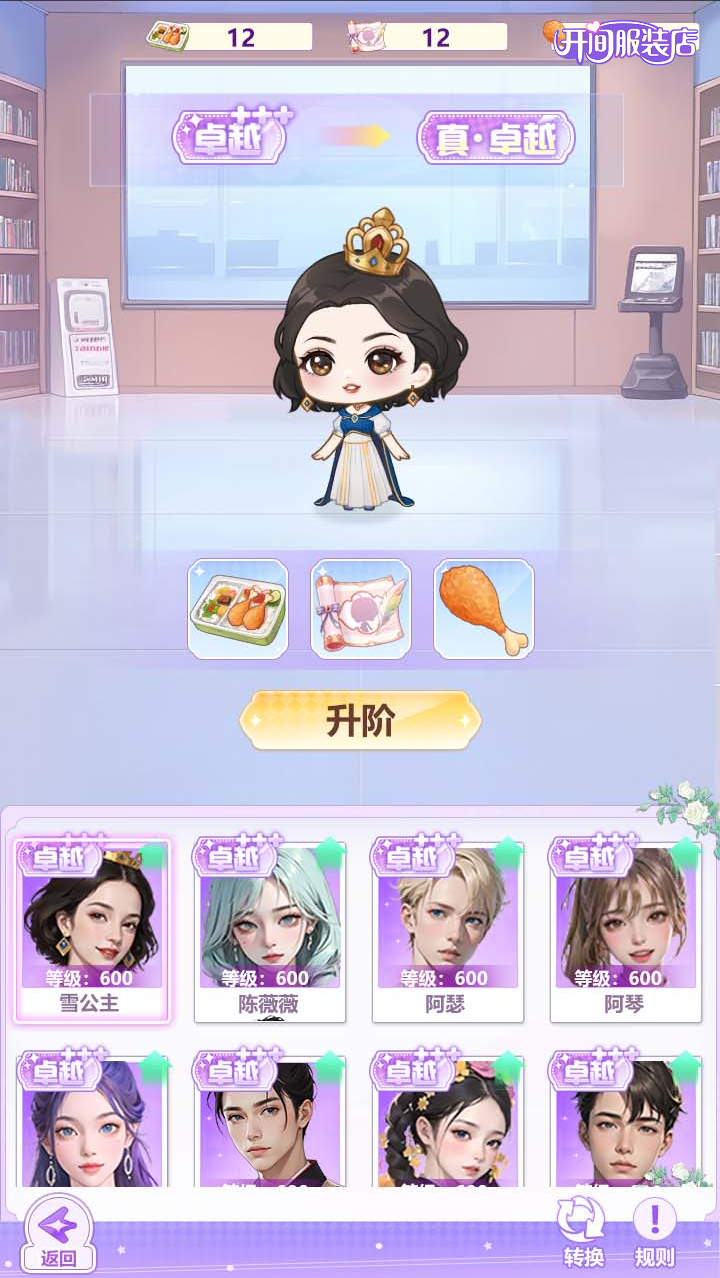
Task: Tap the chicken drumstick material item
Action: 484,609
